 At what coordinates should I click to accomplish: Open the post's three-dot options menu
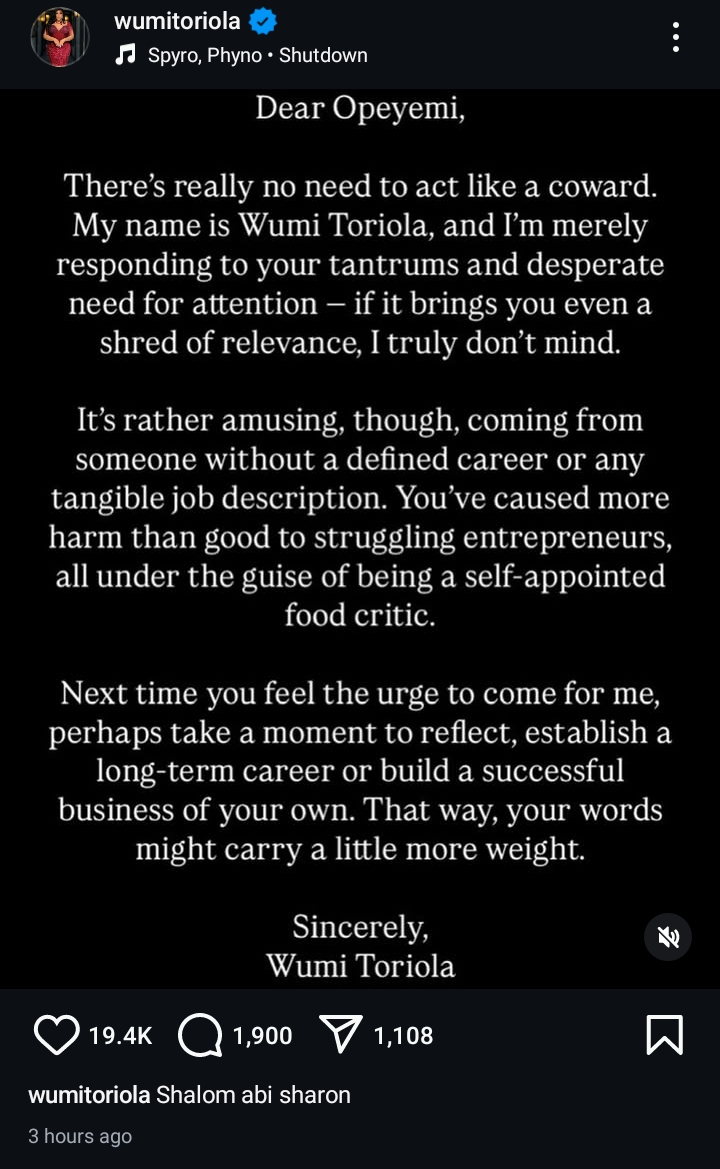tap(676, 37)
